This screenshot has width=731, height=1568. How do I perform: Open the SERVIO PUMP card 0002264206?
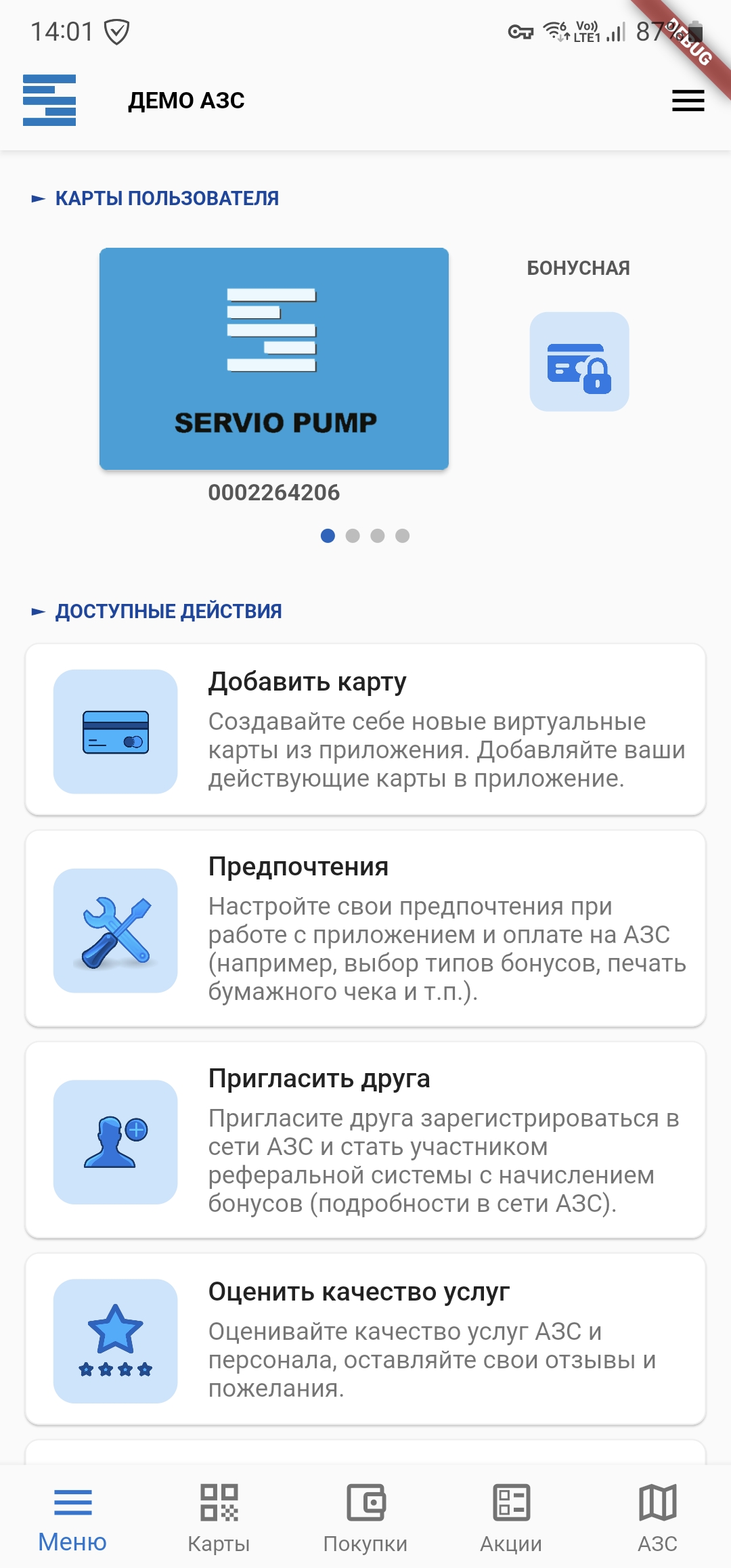[274, 359]
